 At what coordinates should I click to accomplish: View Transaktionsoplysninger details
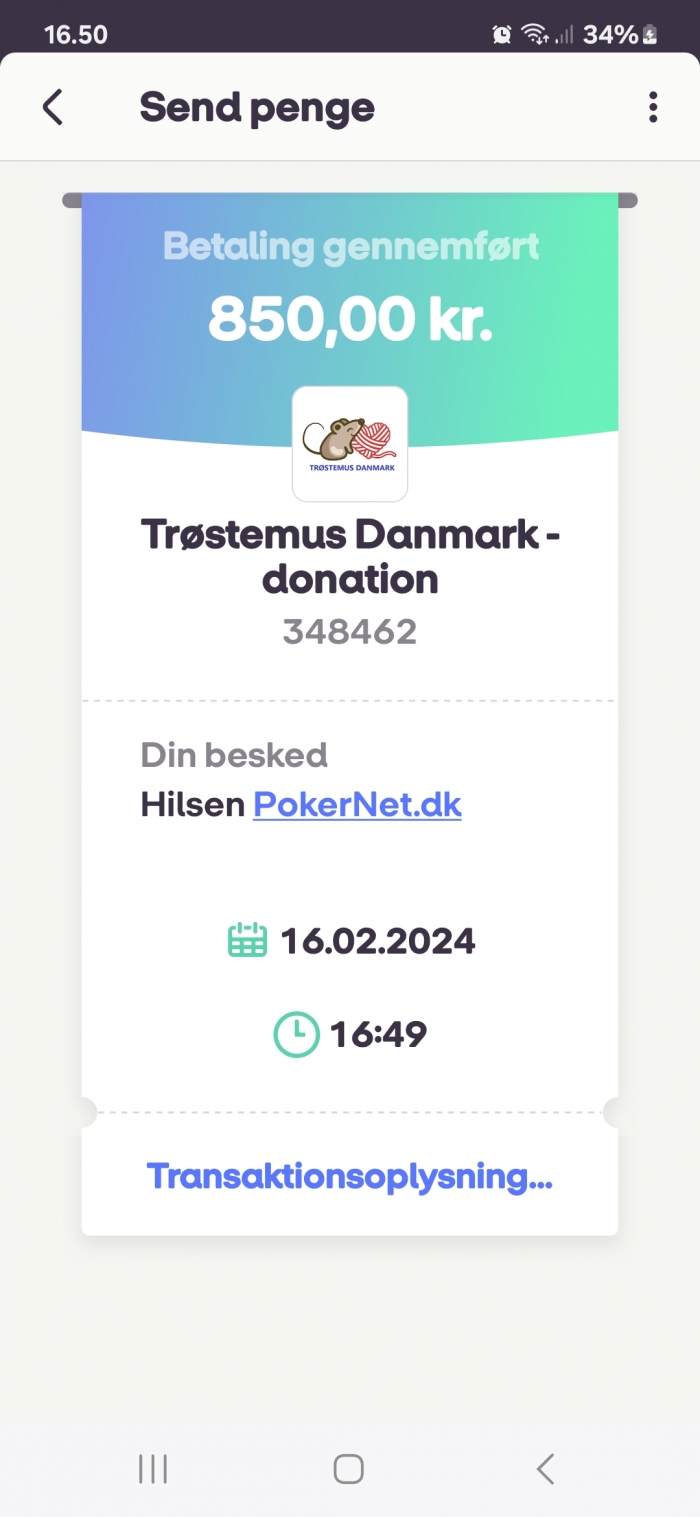coord(349,1177)
